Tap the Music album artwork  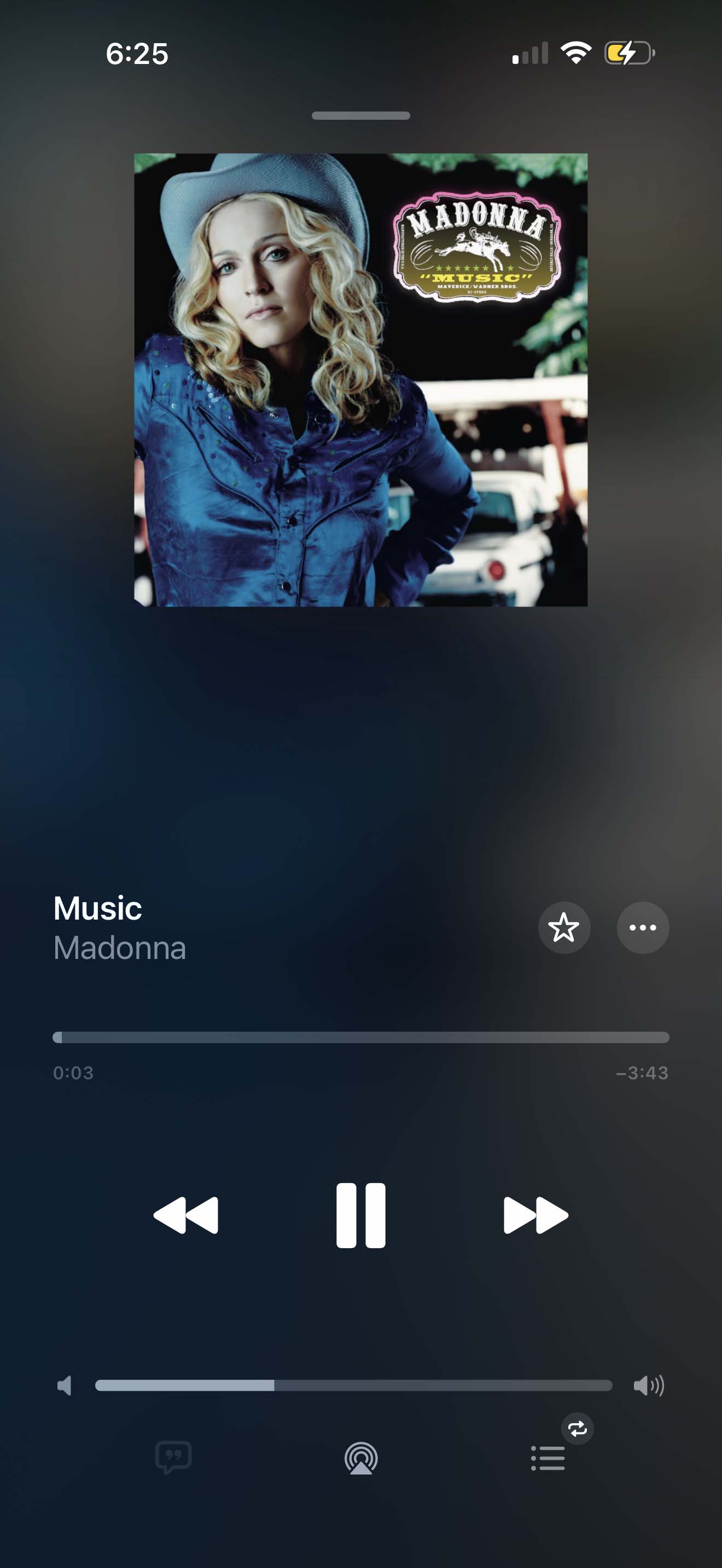pos(360,380)
